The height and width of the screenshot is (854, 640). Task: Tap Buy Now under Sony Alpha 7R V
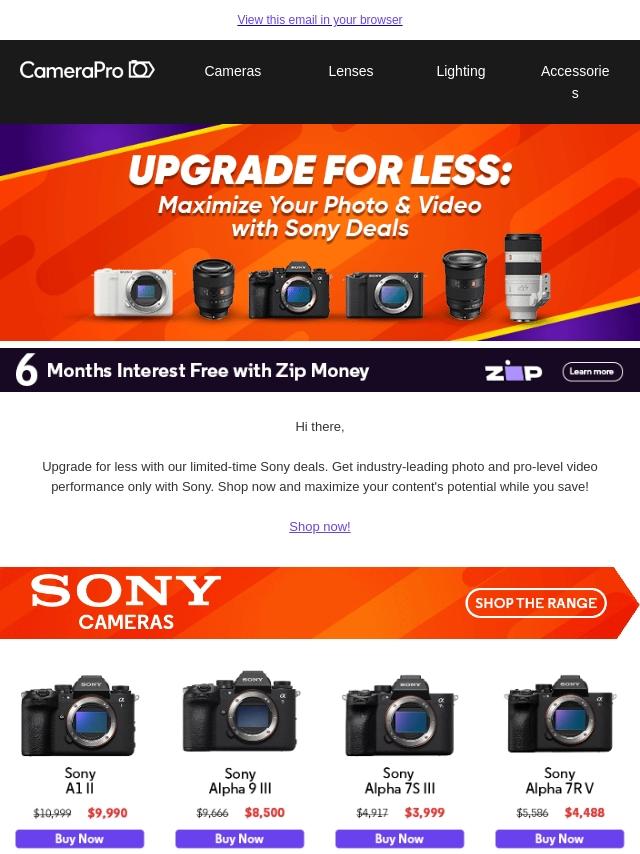click(559, 839)
